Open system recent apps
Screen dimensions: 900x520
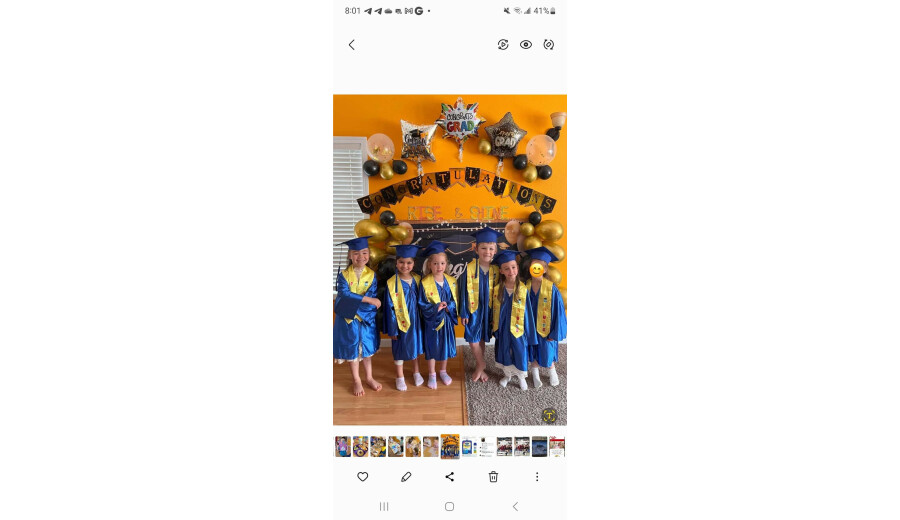tap(384, 507)
